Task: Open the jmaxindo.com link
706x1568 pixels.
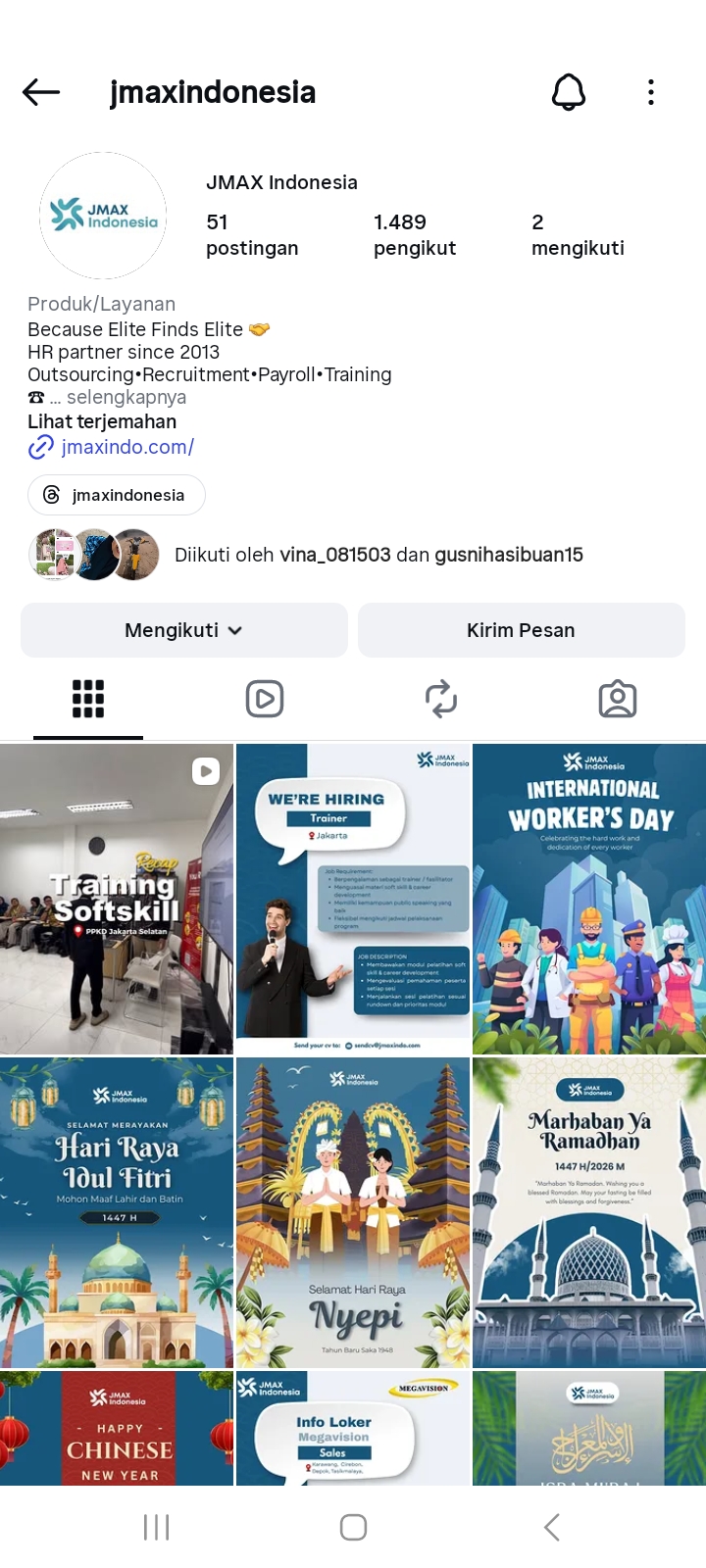Action: 127,447
